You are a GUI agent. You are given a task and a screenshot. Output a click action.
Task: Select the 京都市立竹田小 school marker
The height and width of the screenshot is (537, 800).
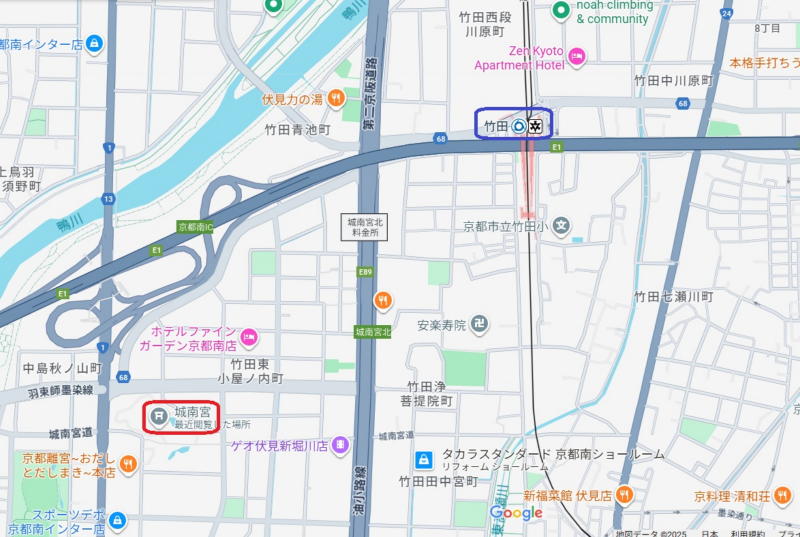[562, 226]
